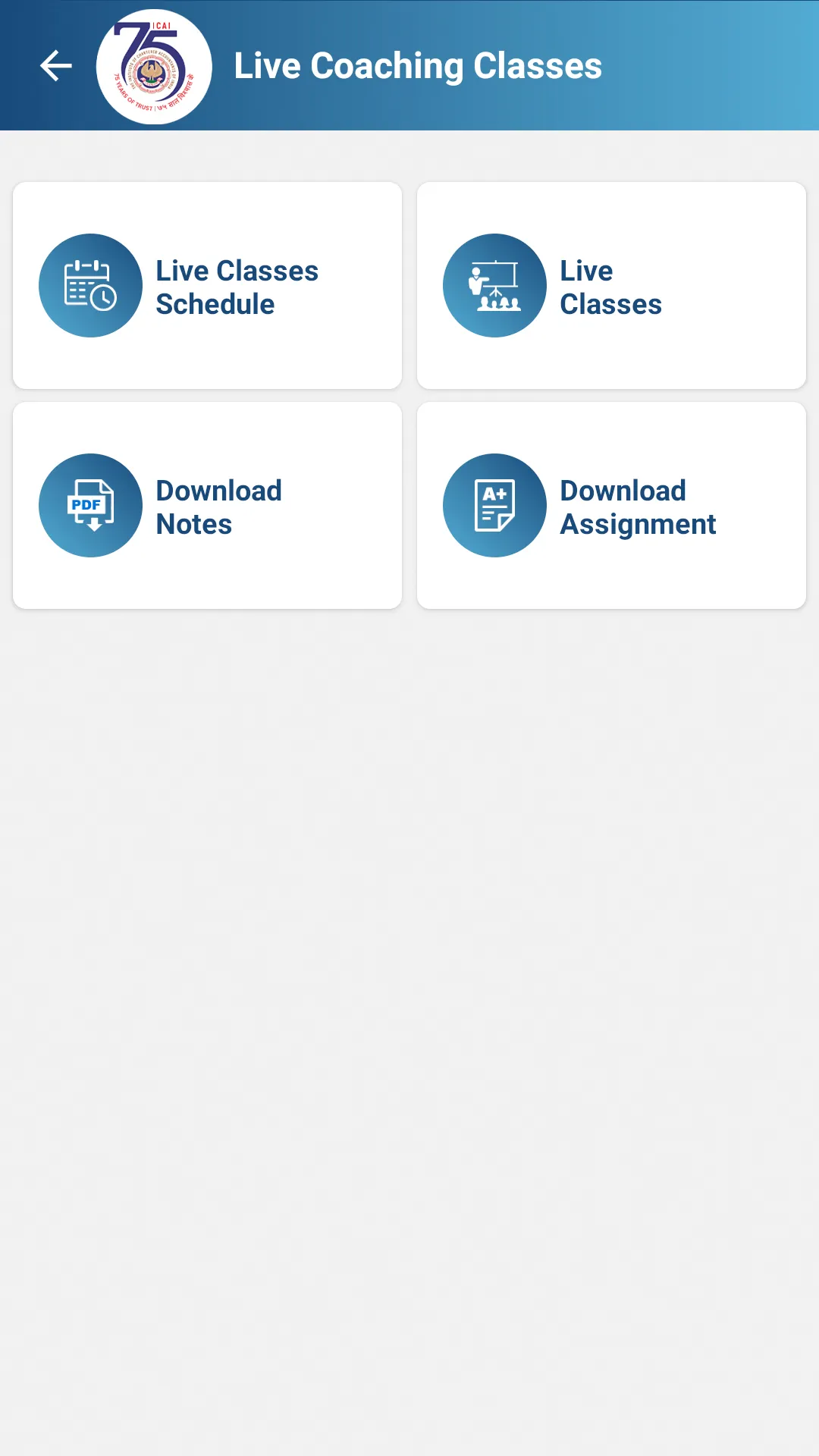Viewport: 819px width, 1456px height.
Task: Open the Download Assignment card
Action: [x=610, y=504]
